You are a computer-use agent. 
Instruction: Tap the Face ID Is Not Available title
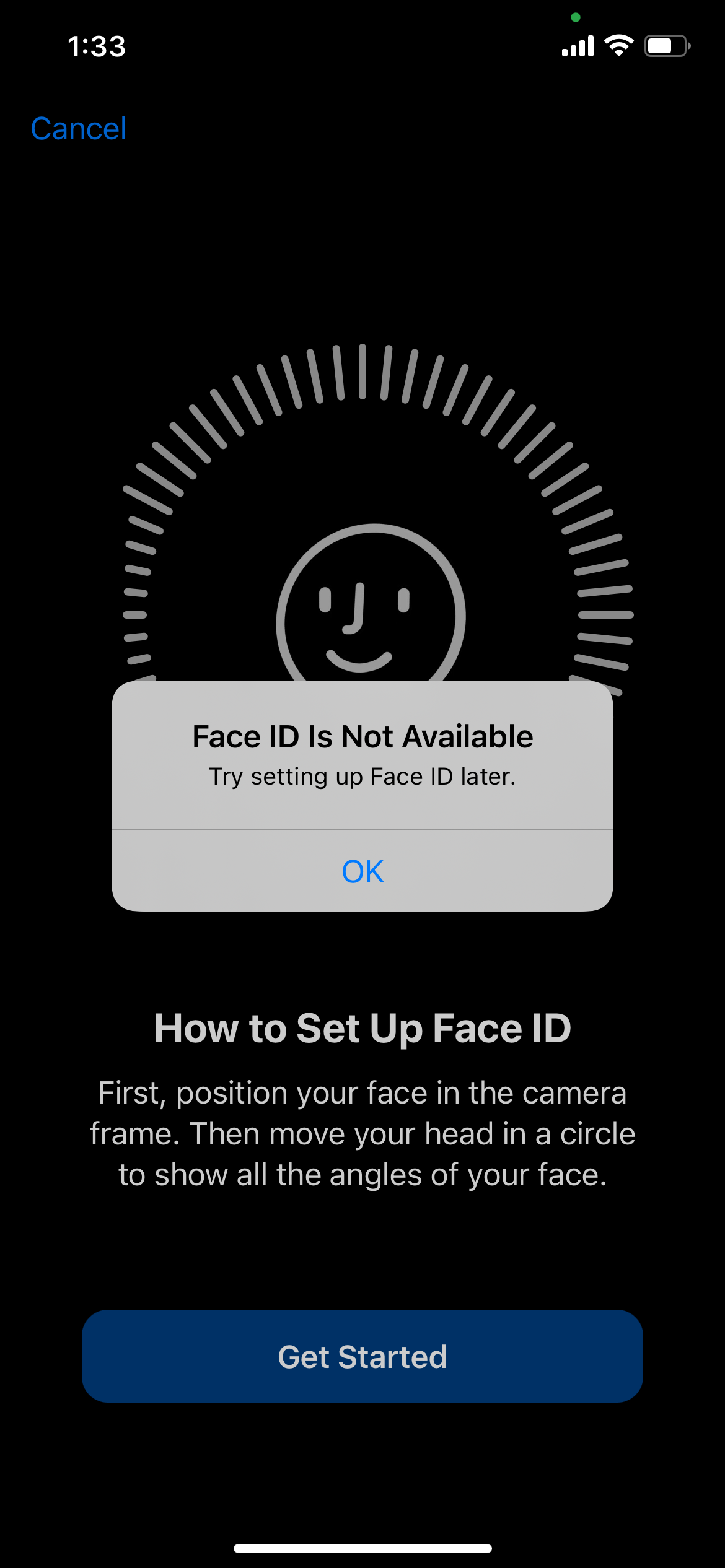(362, 736)
